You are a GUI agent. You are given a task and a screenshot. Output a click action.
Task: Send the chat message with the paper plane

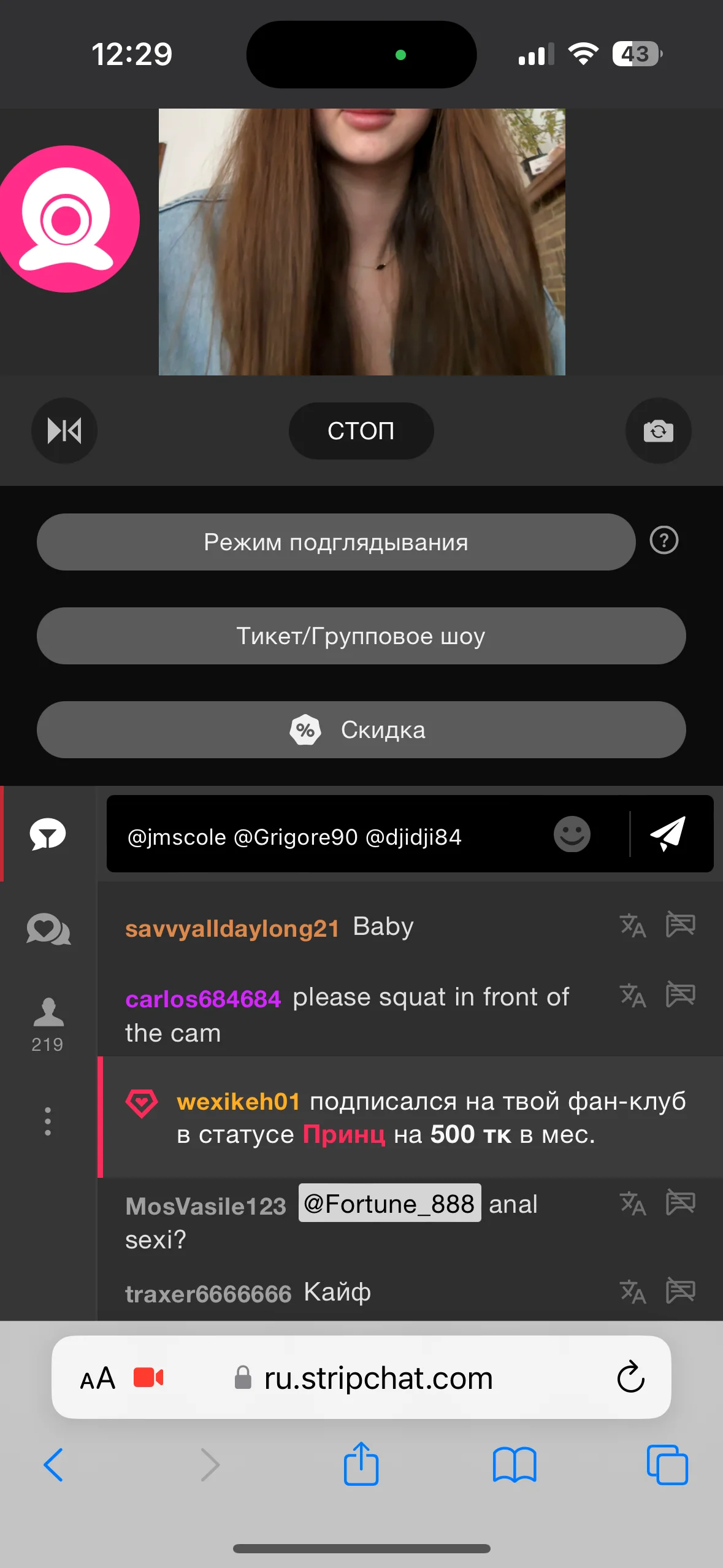[668, 834]
